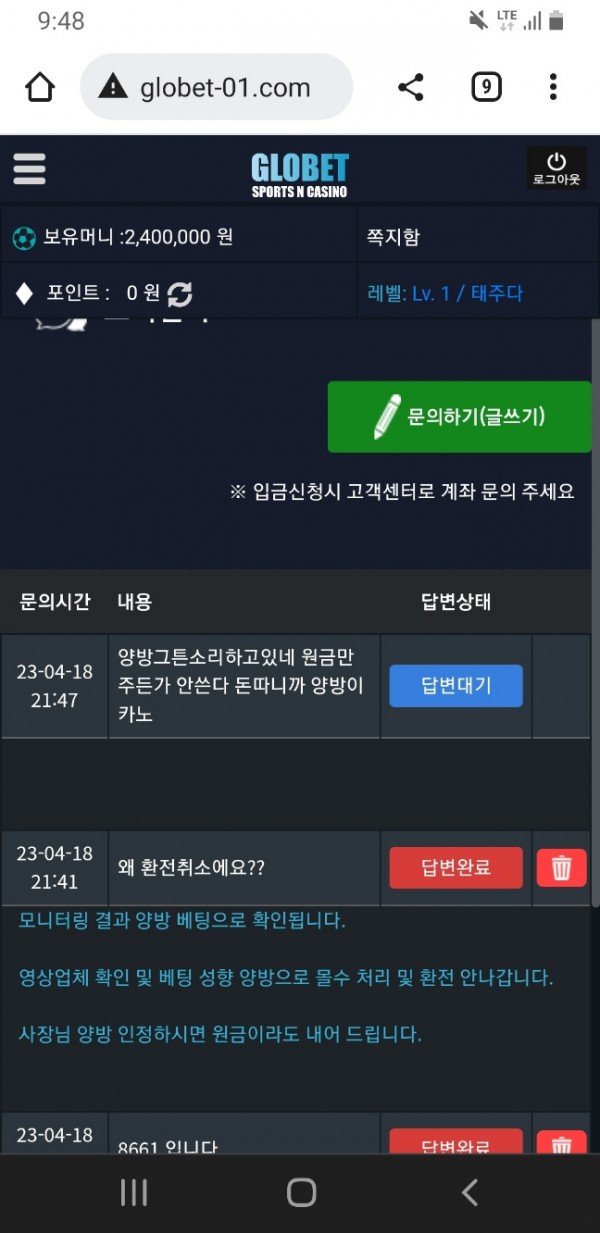
Task: Share this page
Action: [x=410, y=88]
